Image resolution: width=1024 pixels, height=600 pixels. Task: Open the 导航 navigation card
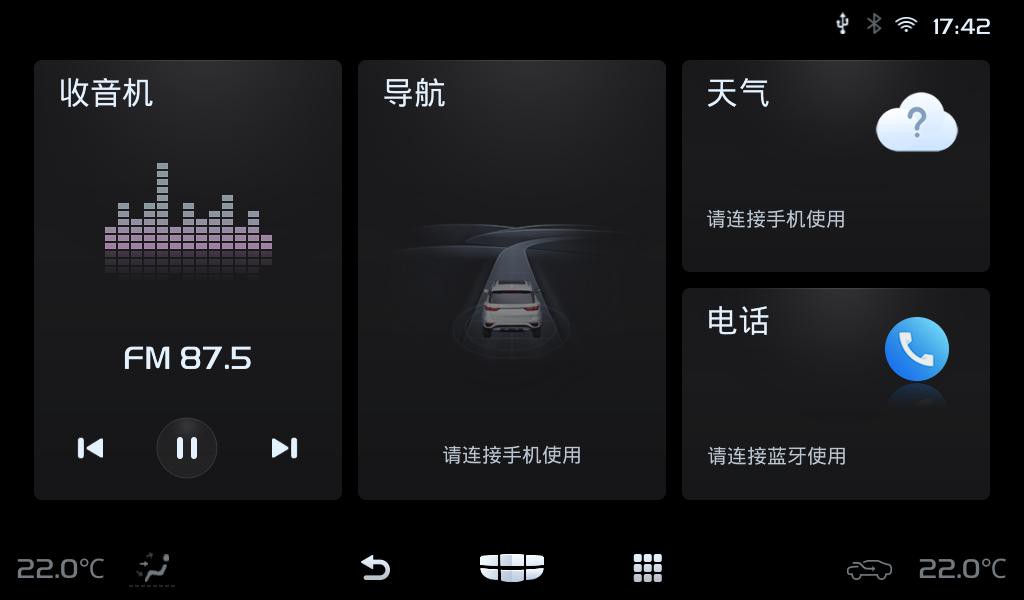coord(511,280)
